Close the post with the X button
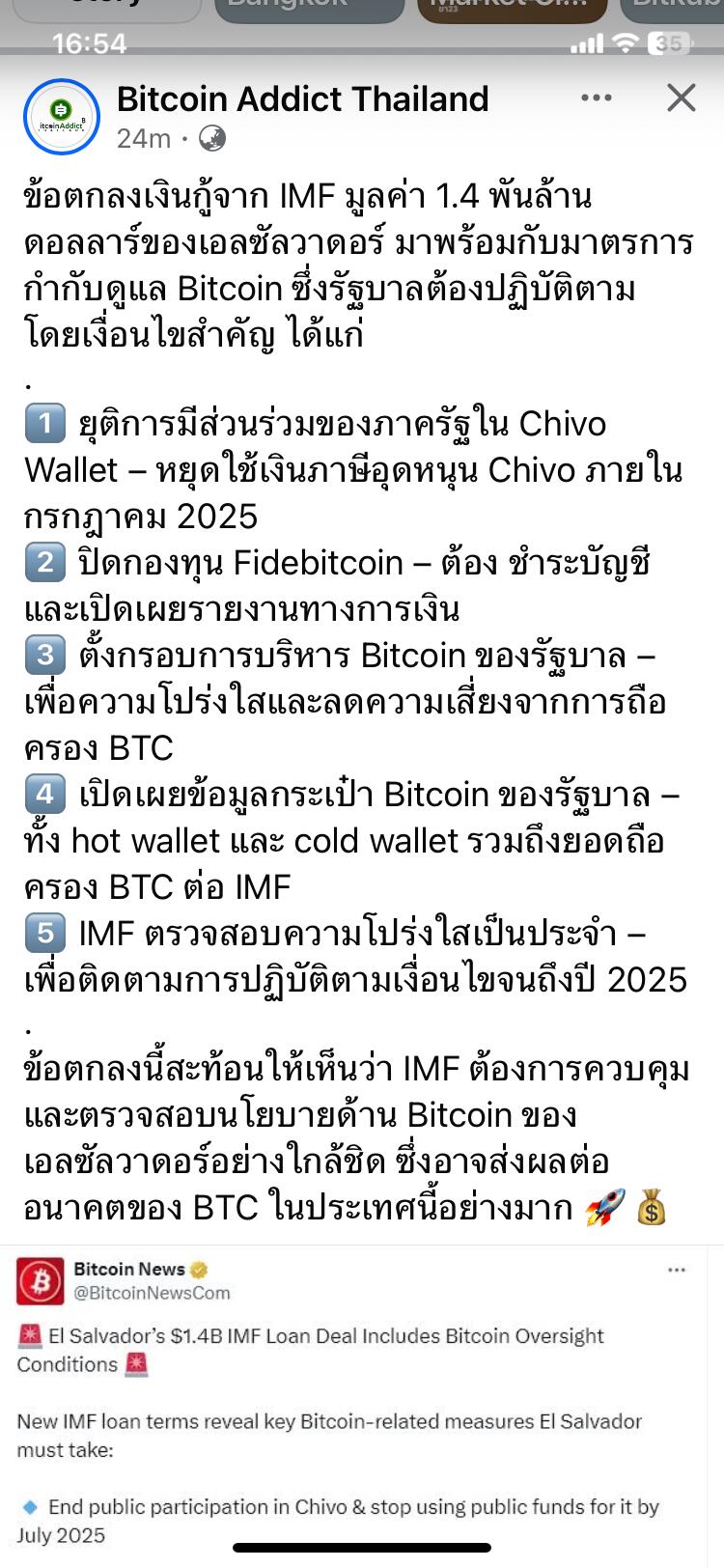724x1568 pixels. (x=682, y=98)
